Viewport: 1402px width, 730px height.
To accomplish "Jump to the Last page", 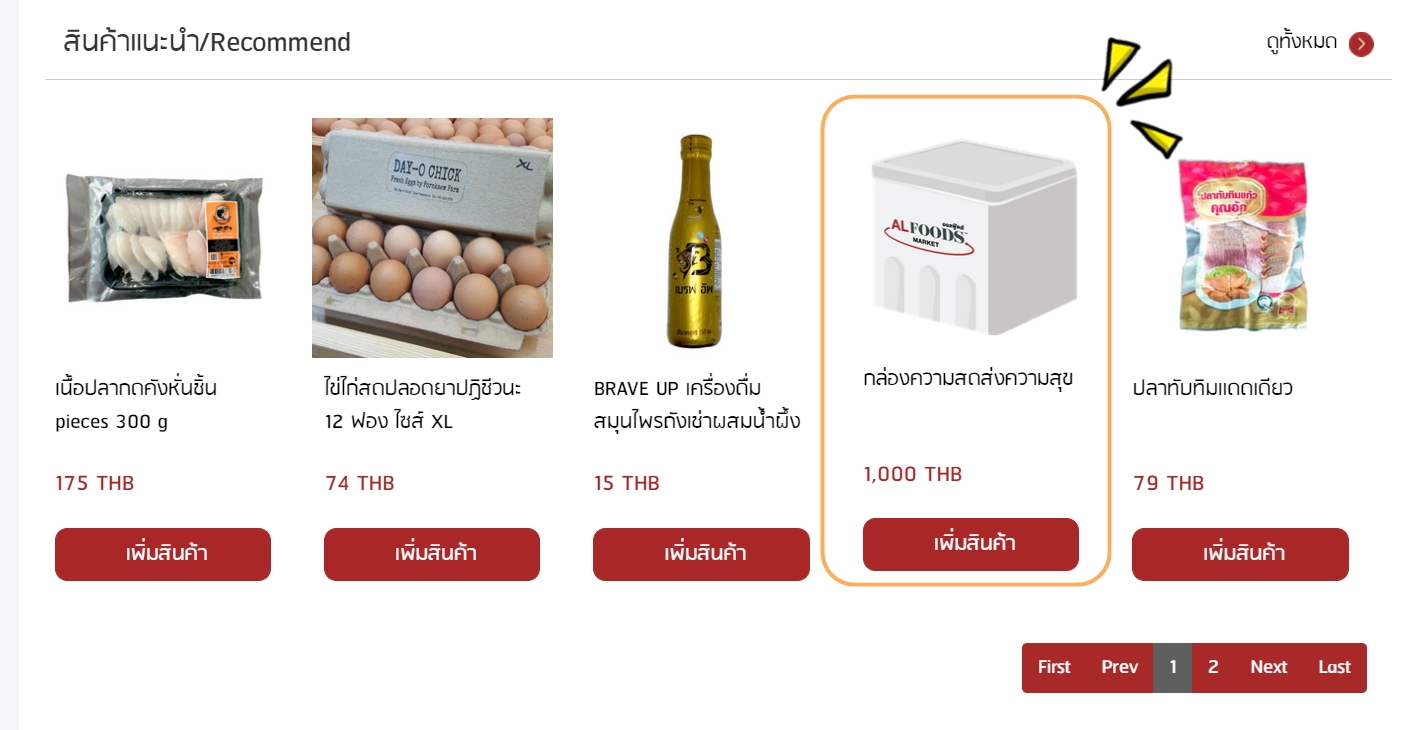I will [x=1334, y=667].
